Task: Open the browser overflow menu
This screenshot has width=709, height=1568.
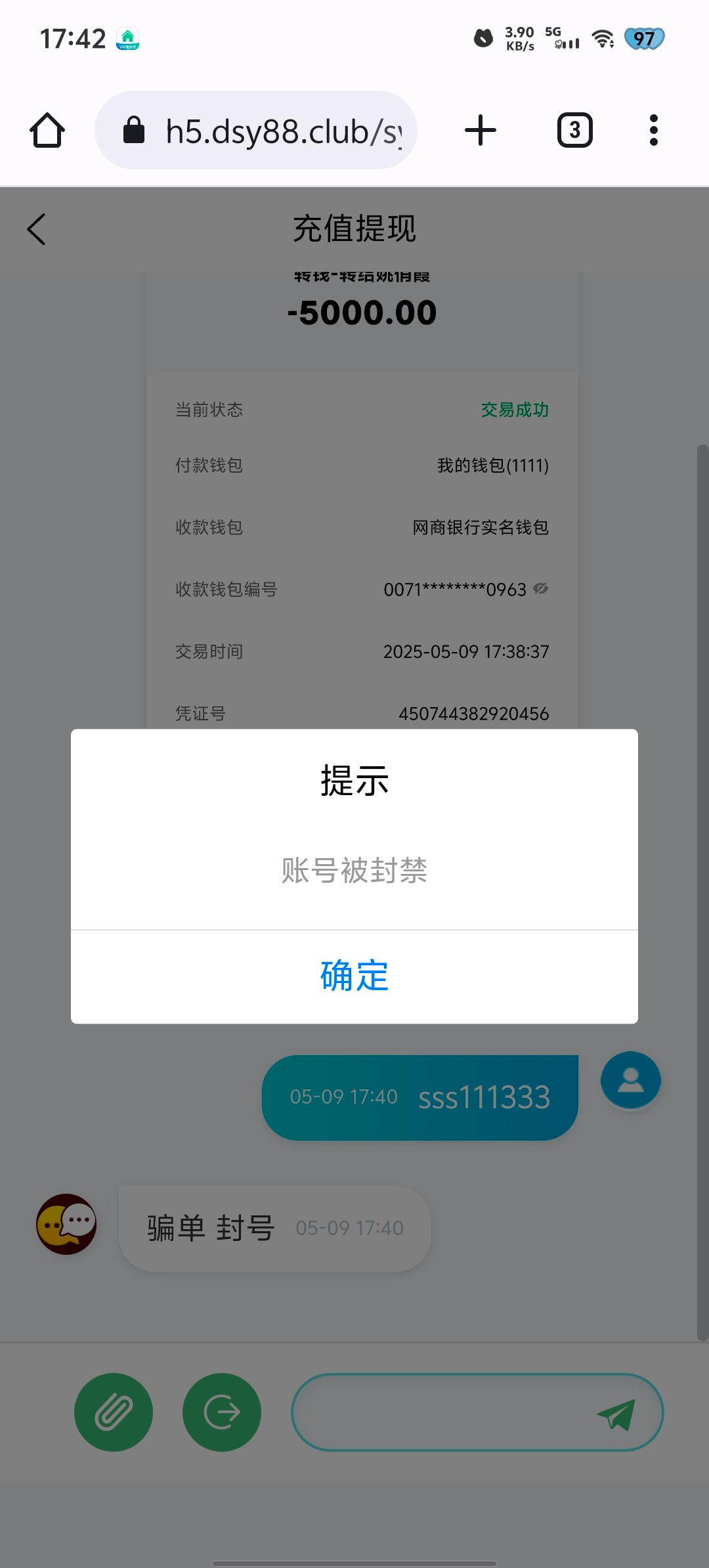Action: point(653,130)
